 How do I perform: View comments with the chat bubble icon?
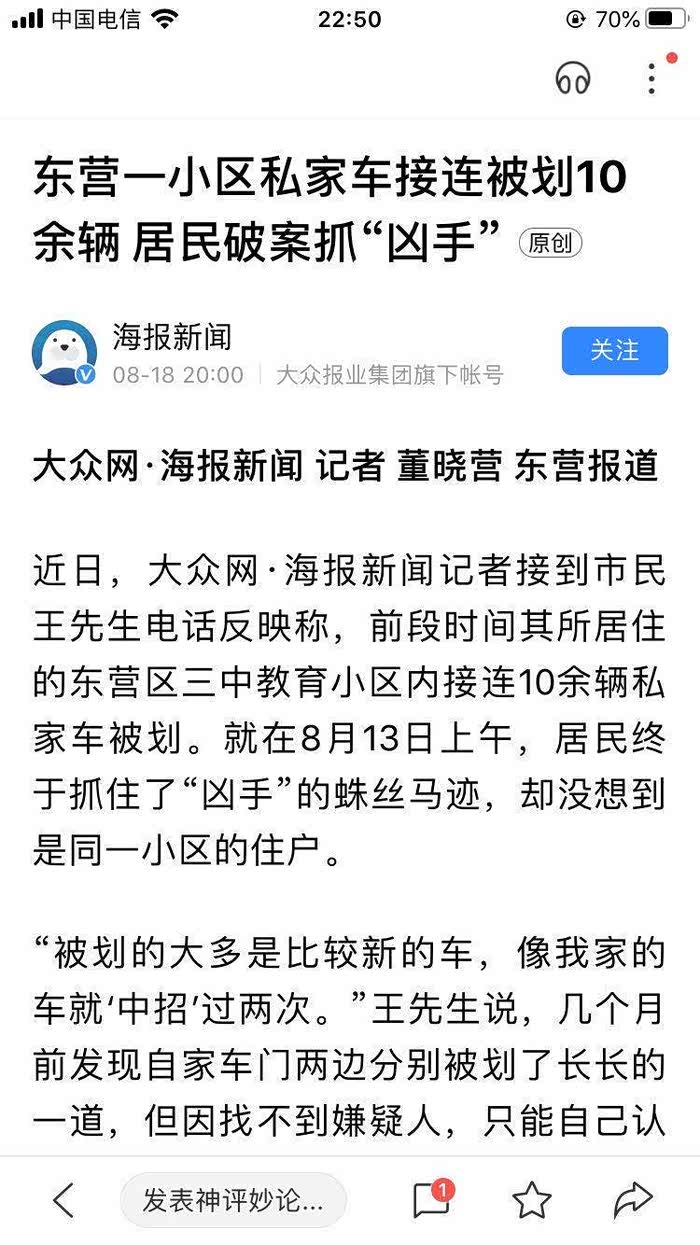[431, 1198]
